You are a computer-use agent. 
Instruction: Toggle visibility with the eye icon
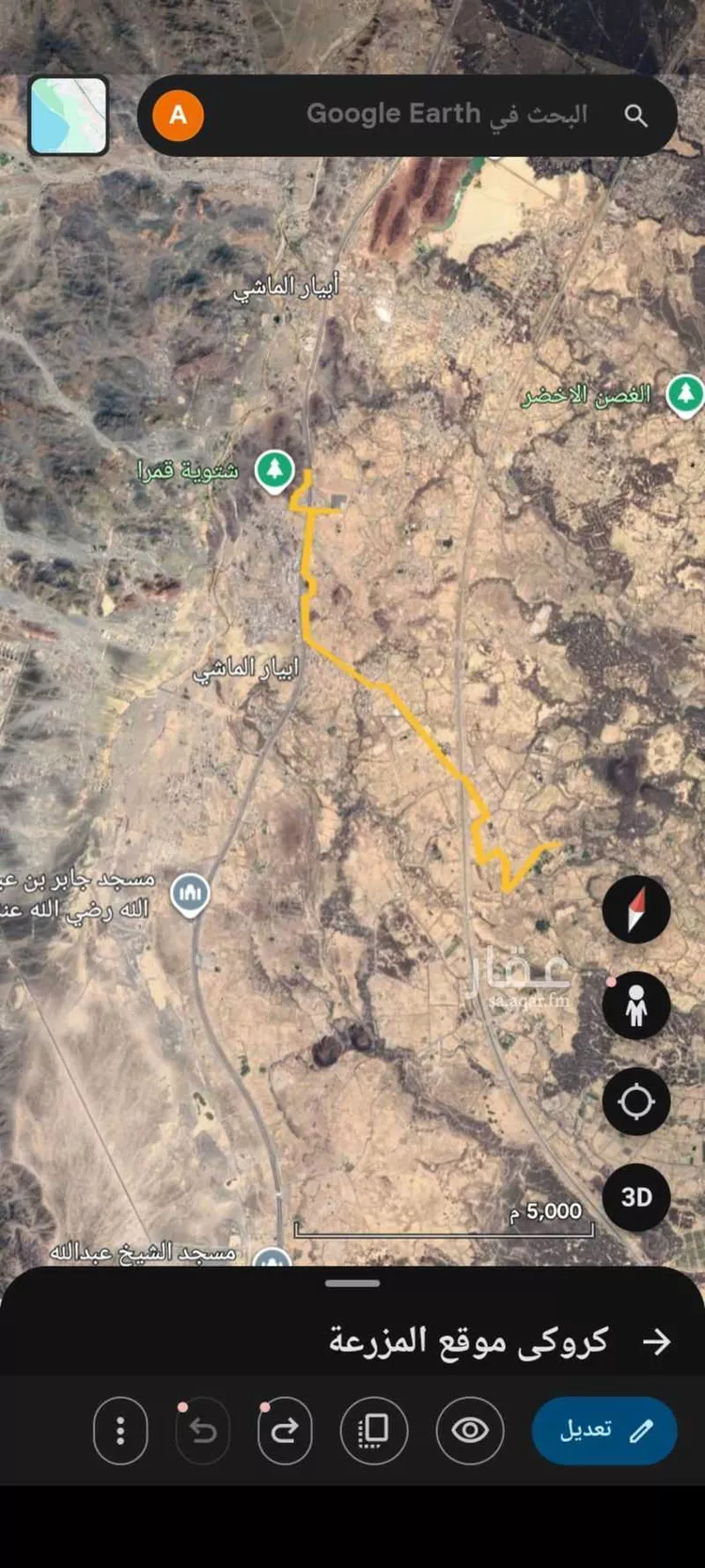(470, 1431)
